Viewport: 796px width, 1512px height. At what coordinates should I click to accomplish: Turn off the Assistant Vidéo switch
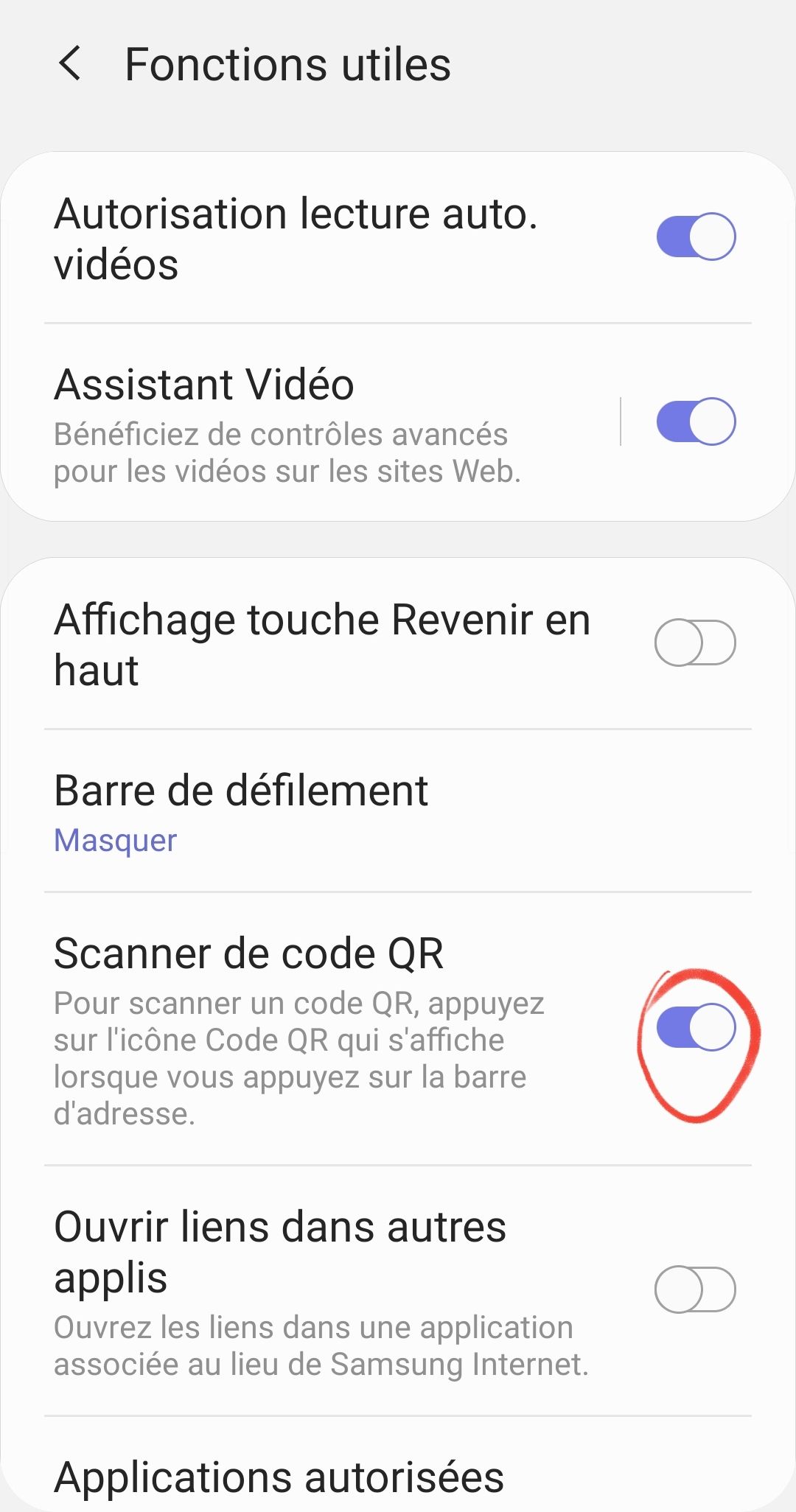695,421
